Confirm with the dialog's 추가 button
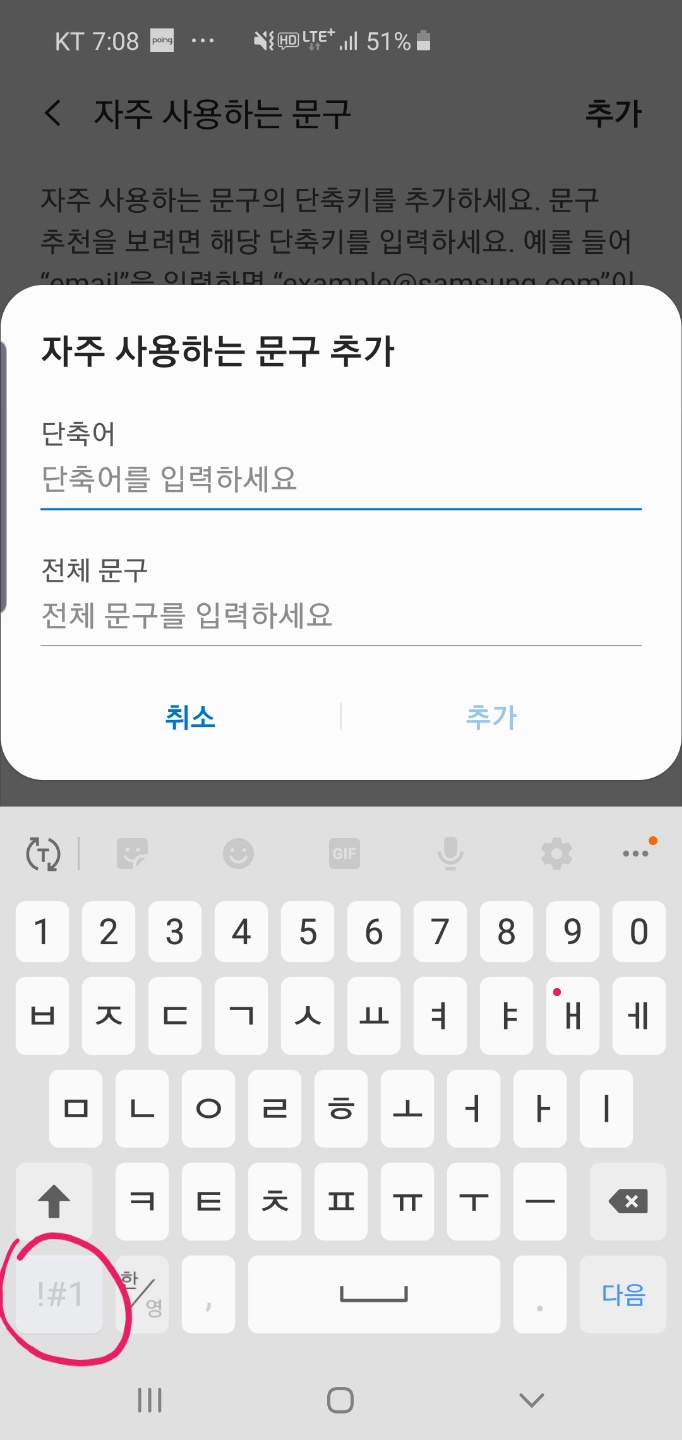 coord(491,717)
